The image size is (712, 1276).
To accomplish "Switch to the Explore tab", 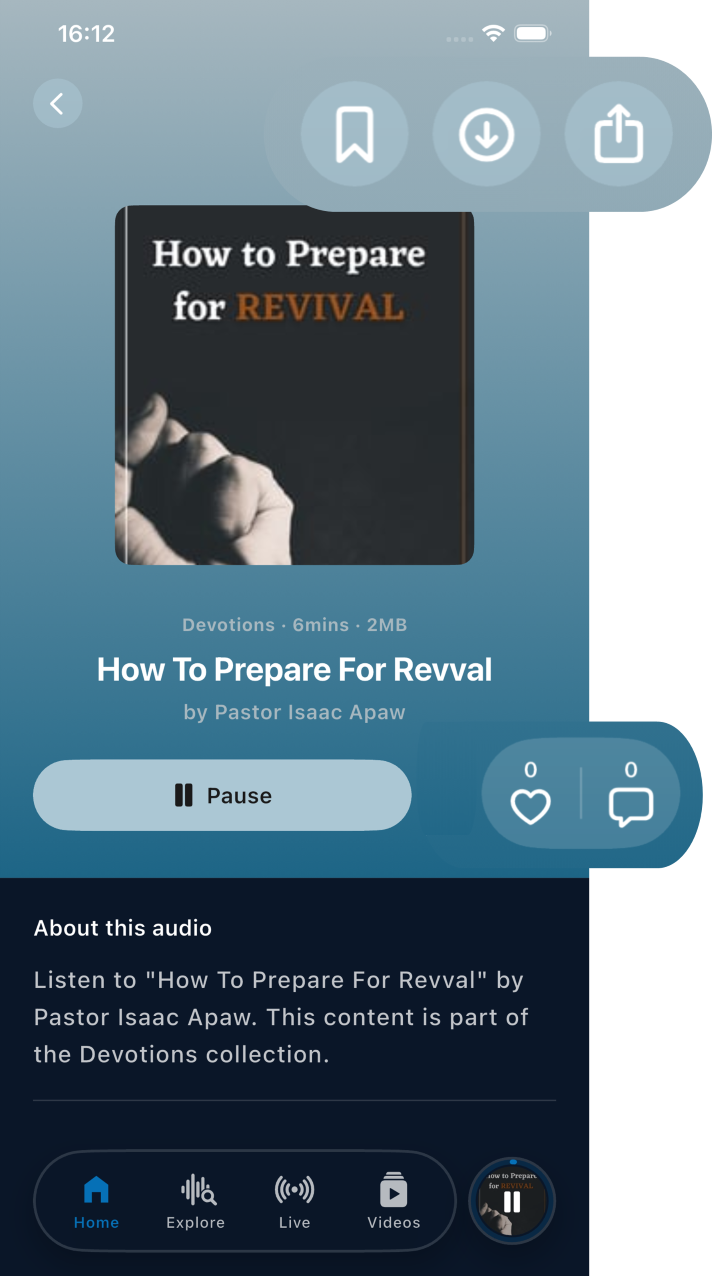I will 196,1202.
